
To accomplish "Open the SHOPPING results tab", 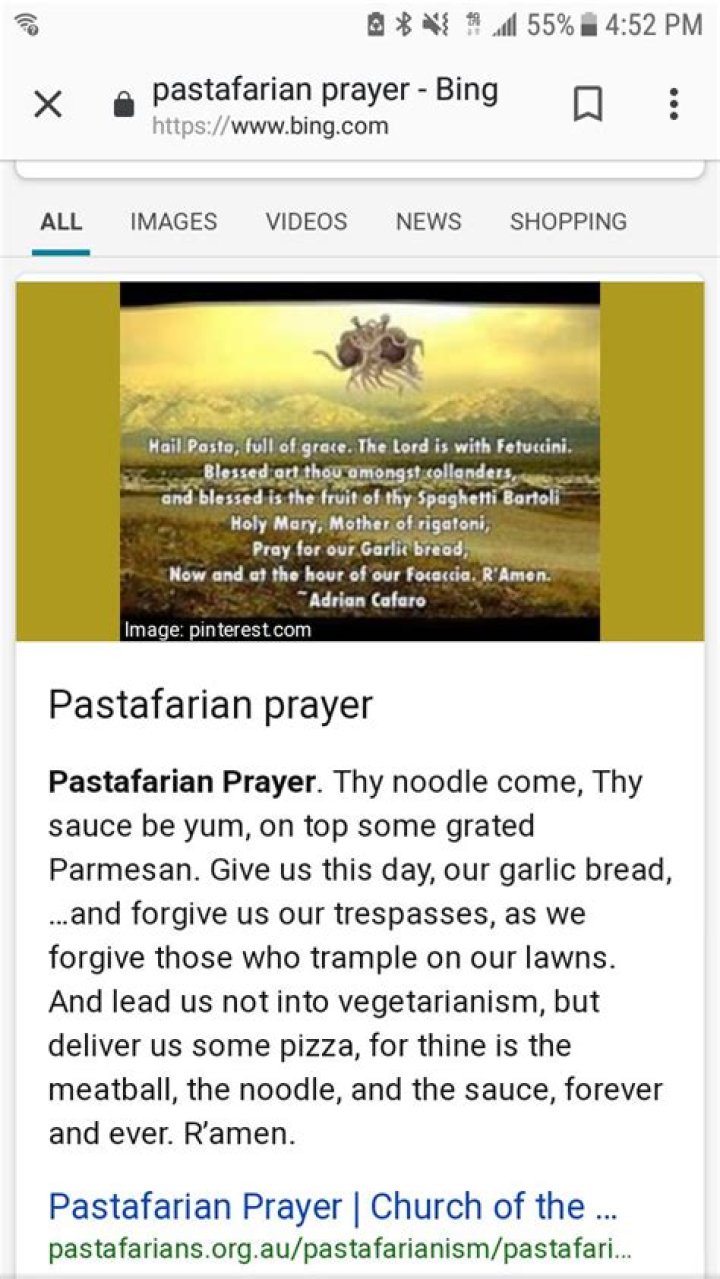I will point(568,222).
